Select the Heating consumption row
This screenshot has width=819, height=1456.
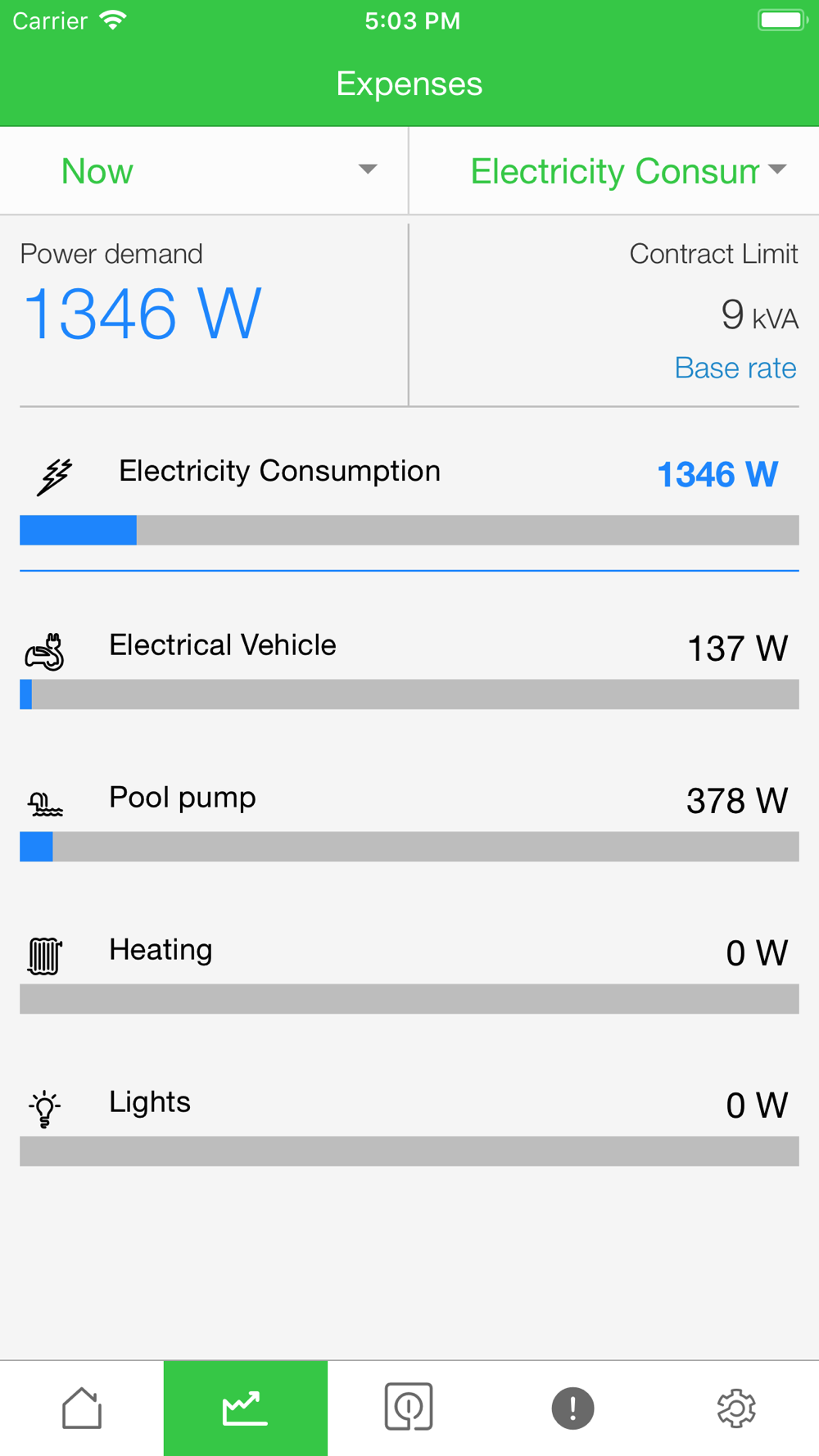[x=409, y=970]
